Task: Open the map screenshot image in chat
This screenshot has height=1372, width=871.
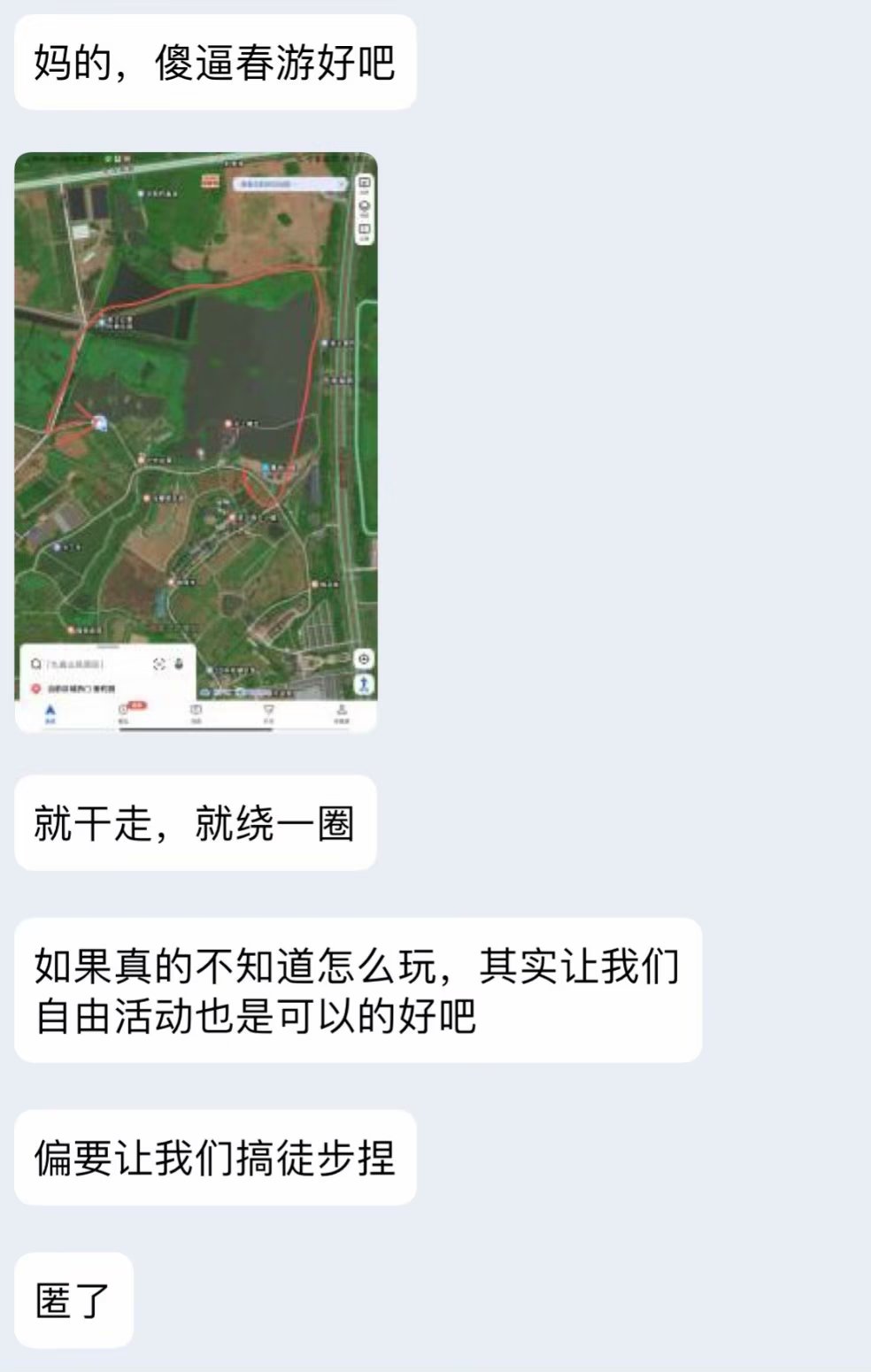Action: pos(196,441)
